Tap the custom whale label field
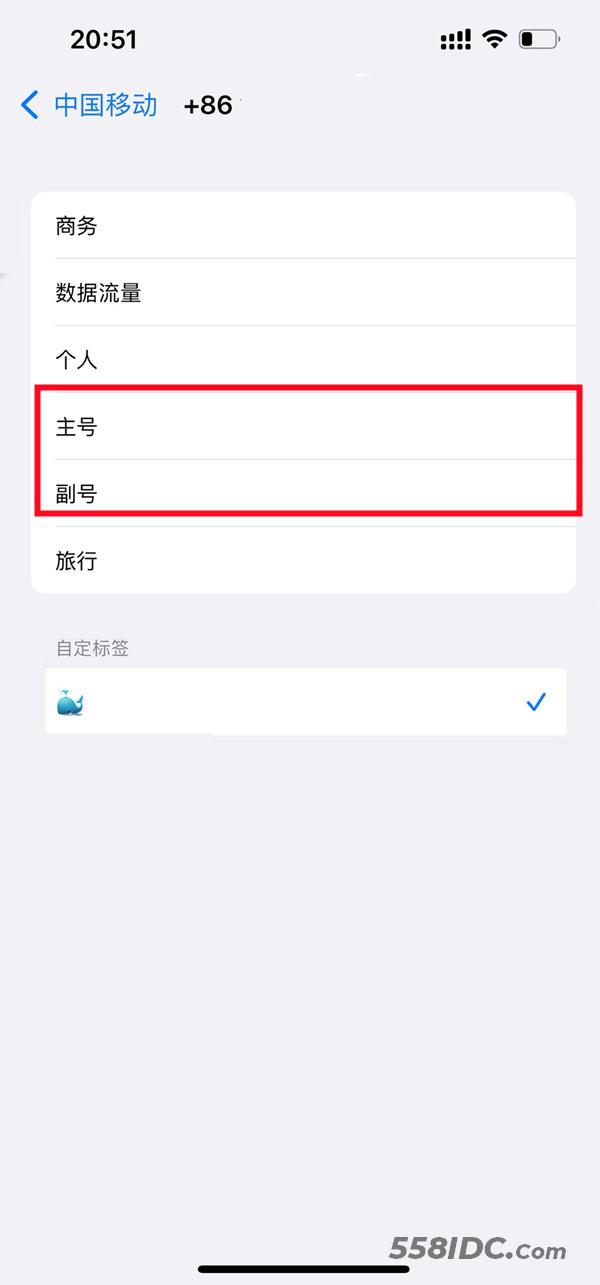The height and width of the screenshot is (1285, 600). tap(306, 702)
